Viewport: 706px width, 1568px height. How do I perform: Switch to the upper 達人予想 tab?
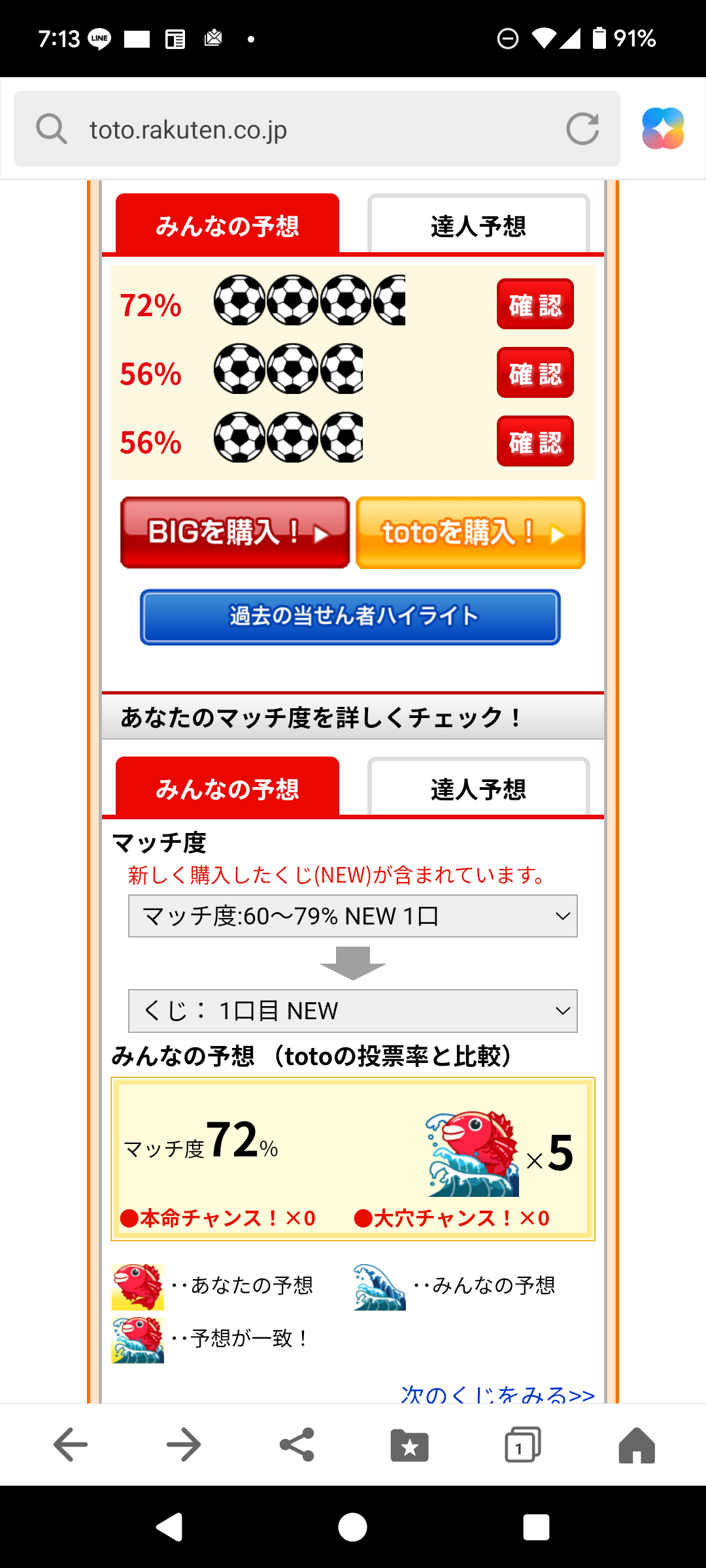479,225
